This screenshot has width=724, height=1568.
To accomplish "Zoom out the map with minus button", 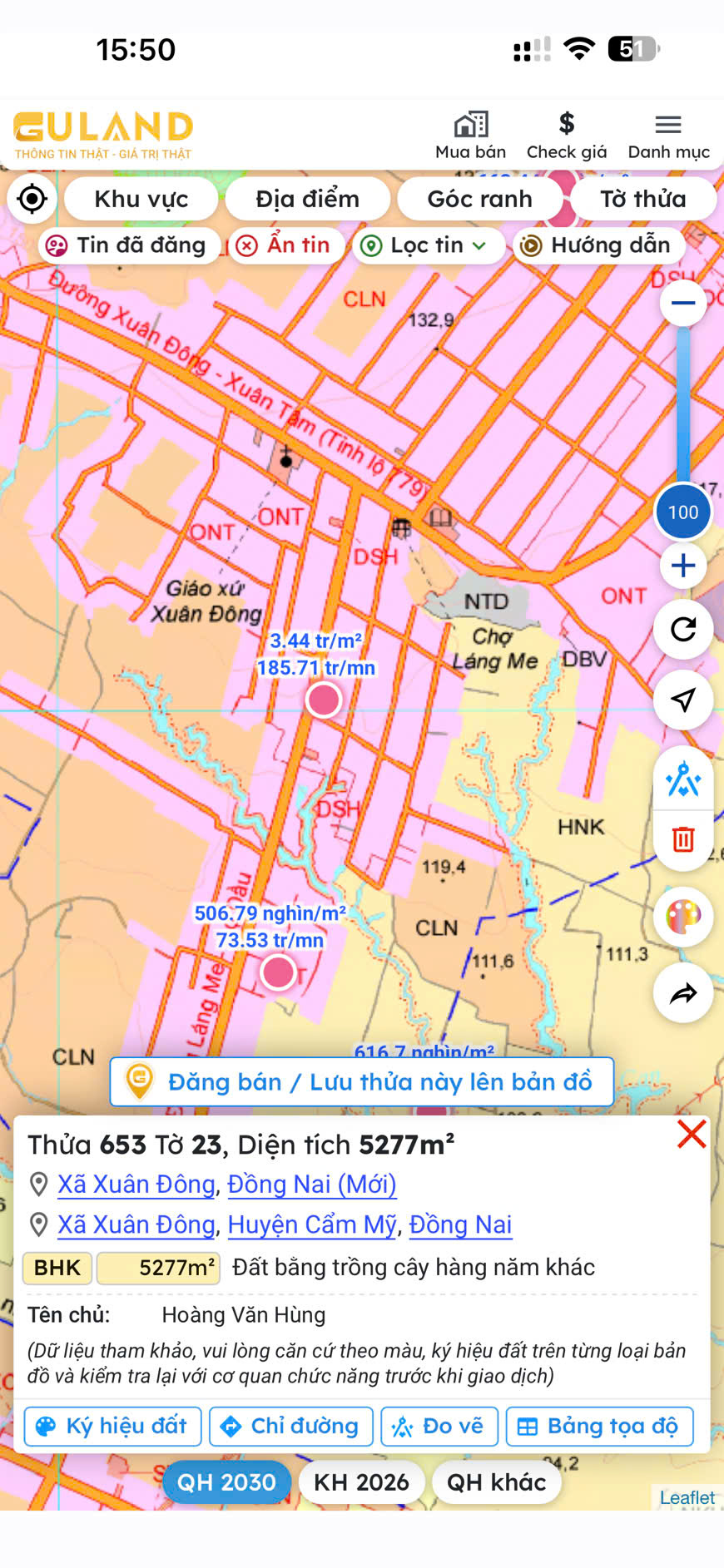I will [x=683, y=303].
